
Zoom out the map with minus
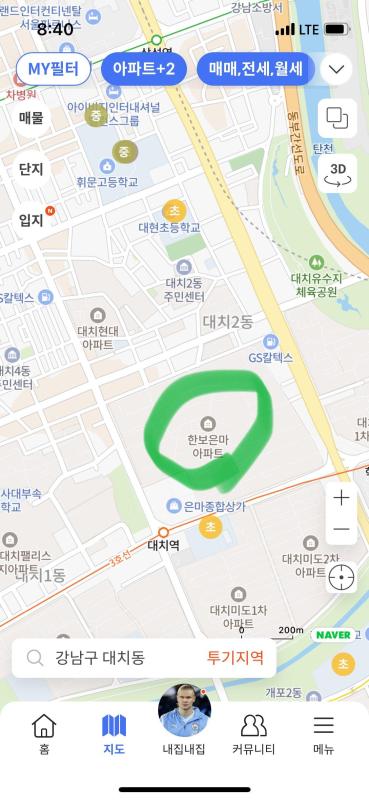(x=341, y=529)
